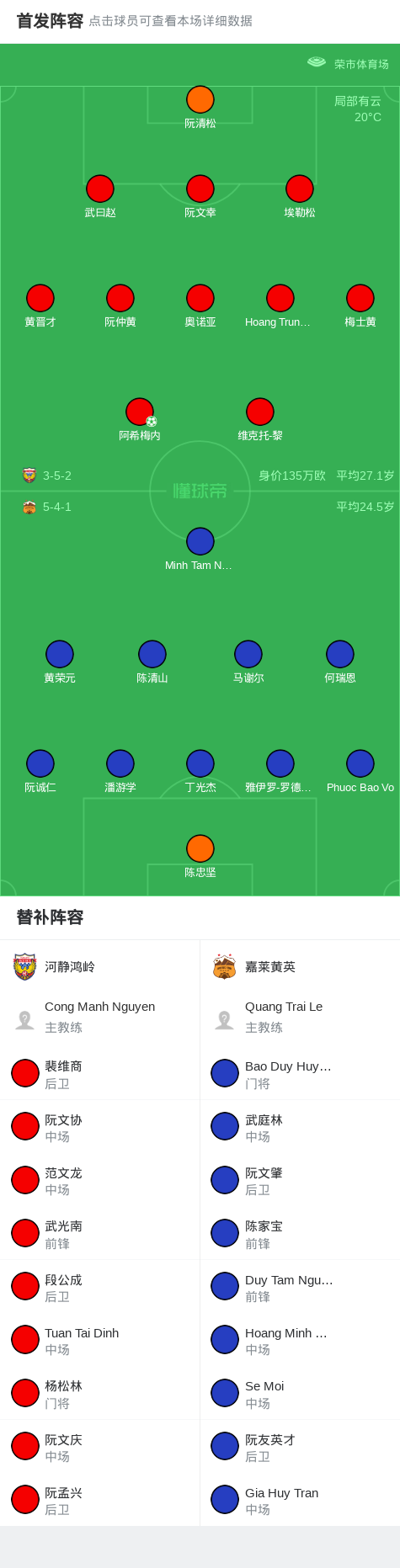Open substitute 裴维商's profile
Viewport: 400px width, 1568px height.
click(x=99, y=1074)
